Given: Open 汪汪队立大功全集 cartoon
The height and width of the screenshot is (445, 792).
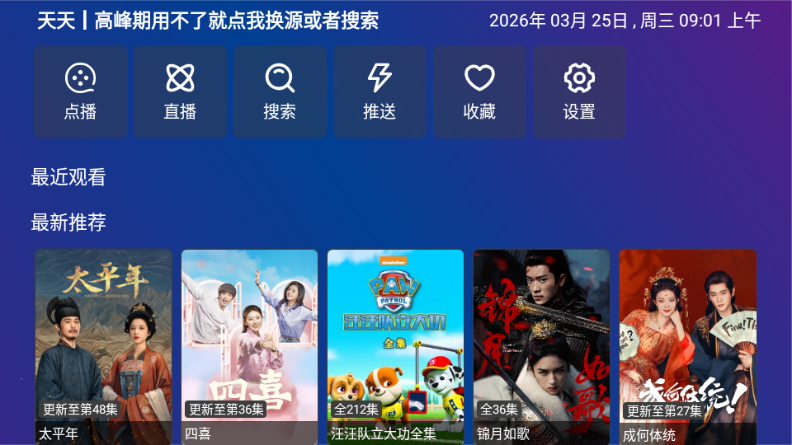Looking at the screenshot, I should click(x=396, y=345).
